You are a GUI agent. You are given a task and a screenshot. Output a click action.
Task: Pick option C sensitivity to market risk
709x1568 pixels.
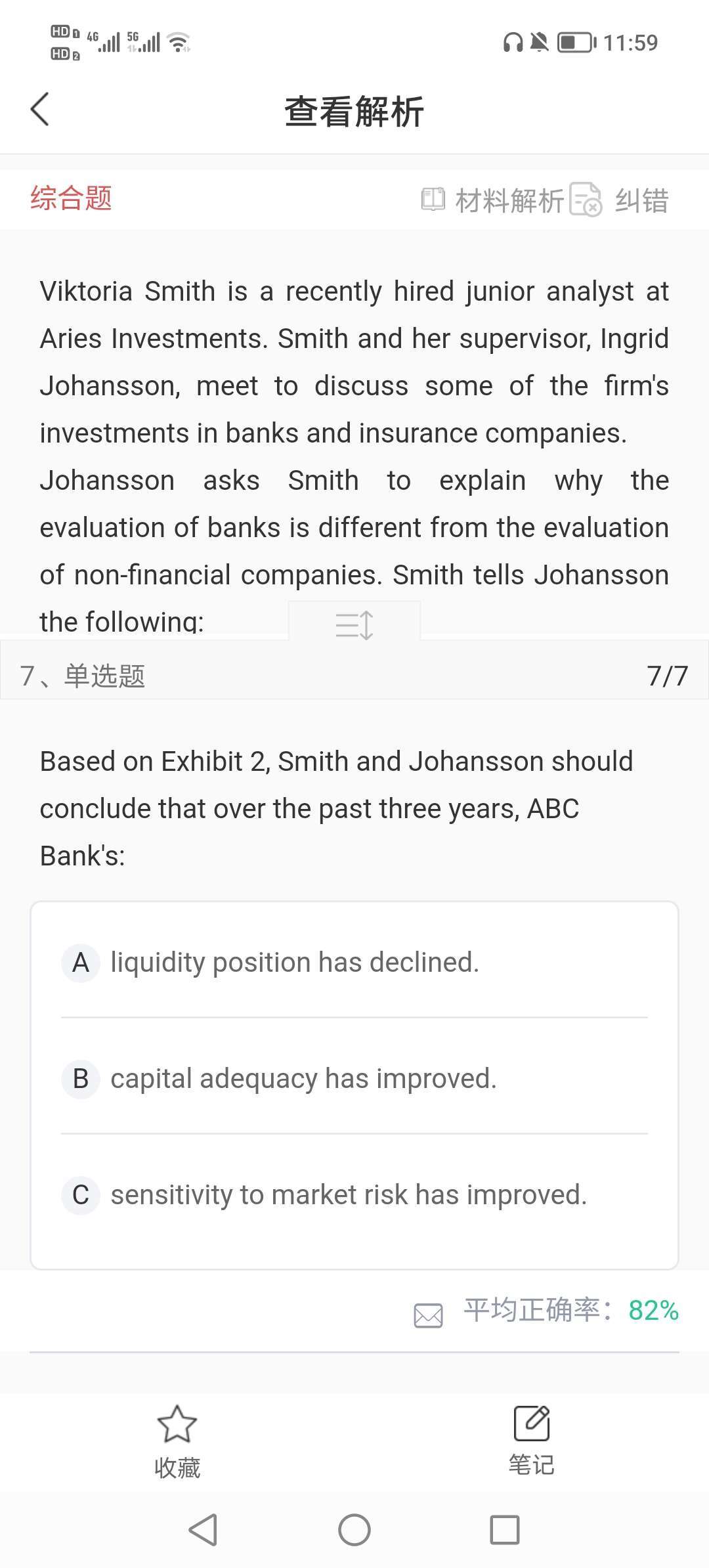[354, 1194]
